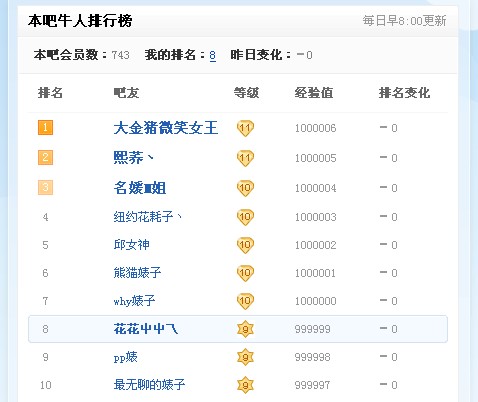Open my ranking link showing 8
This screenshot has width=478, height=402.
click(212, 55)
